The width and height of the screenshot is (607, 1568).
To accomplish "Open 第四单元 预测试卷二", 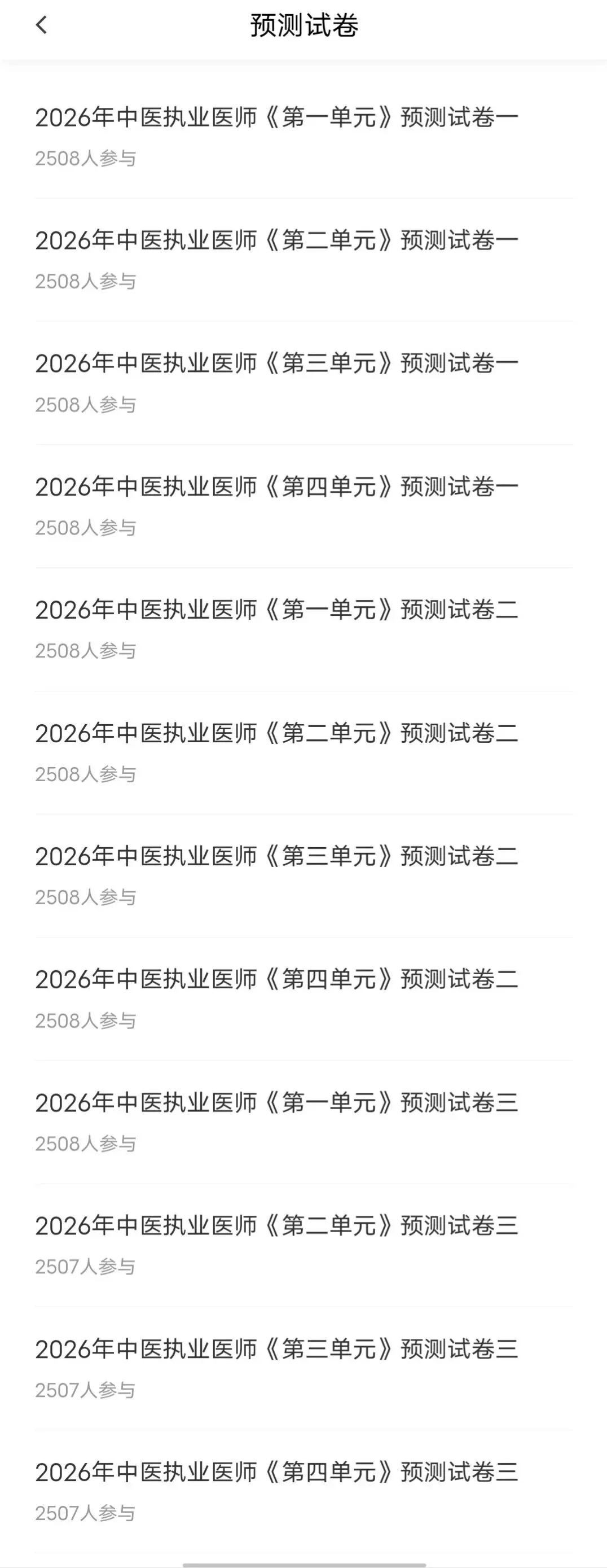I will (277, 979).
